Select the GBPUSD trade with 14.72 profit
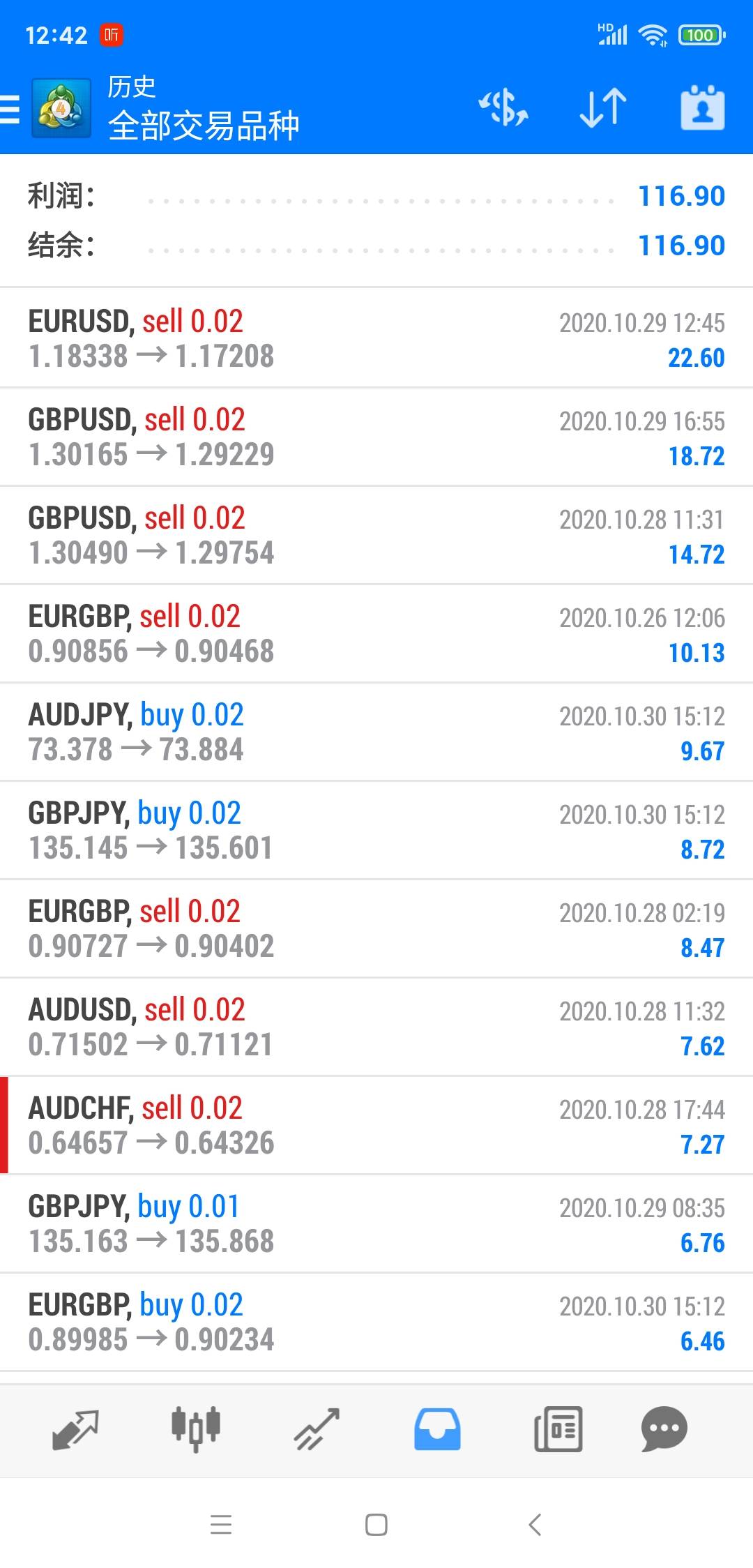 376,535
